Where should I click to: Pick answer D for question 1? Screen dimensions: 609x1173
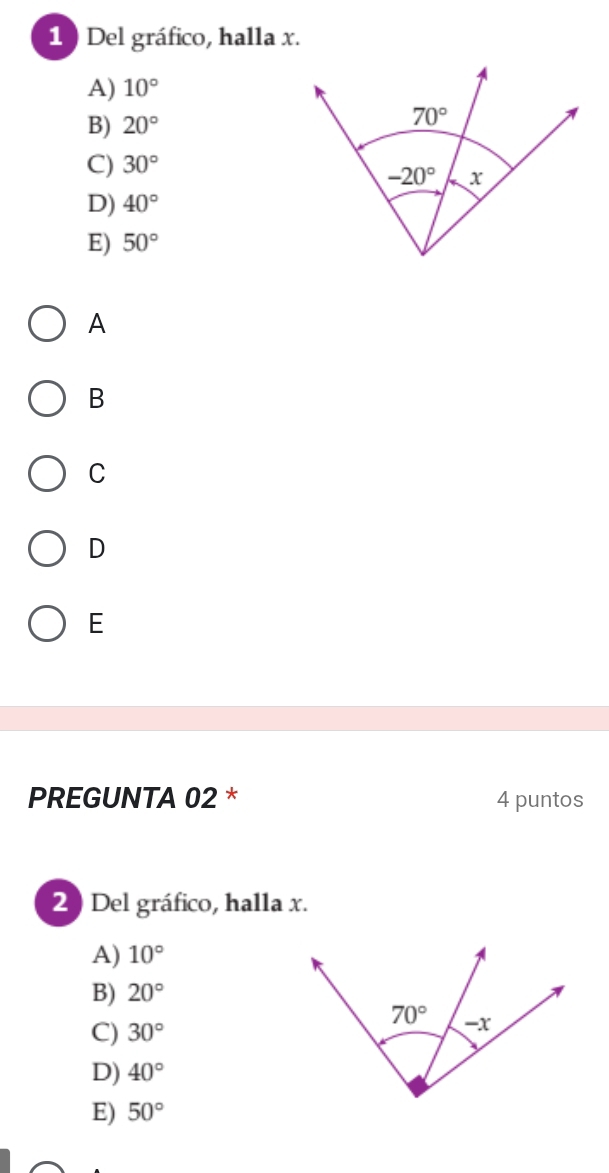[x=46, y=549]
